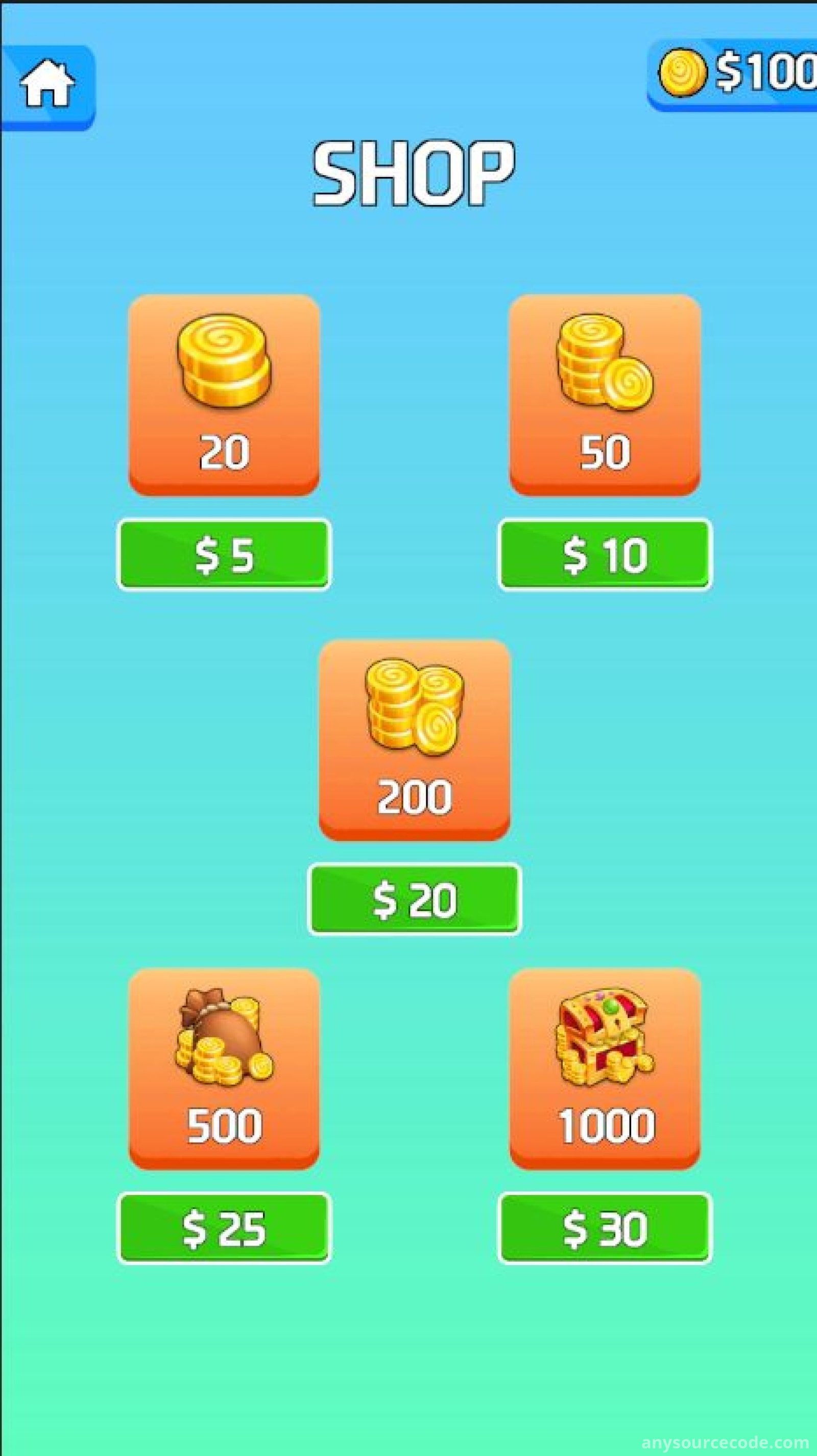
Task: Buy 20 coins for $ 5
Action: (x=224, y=554)
